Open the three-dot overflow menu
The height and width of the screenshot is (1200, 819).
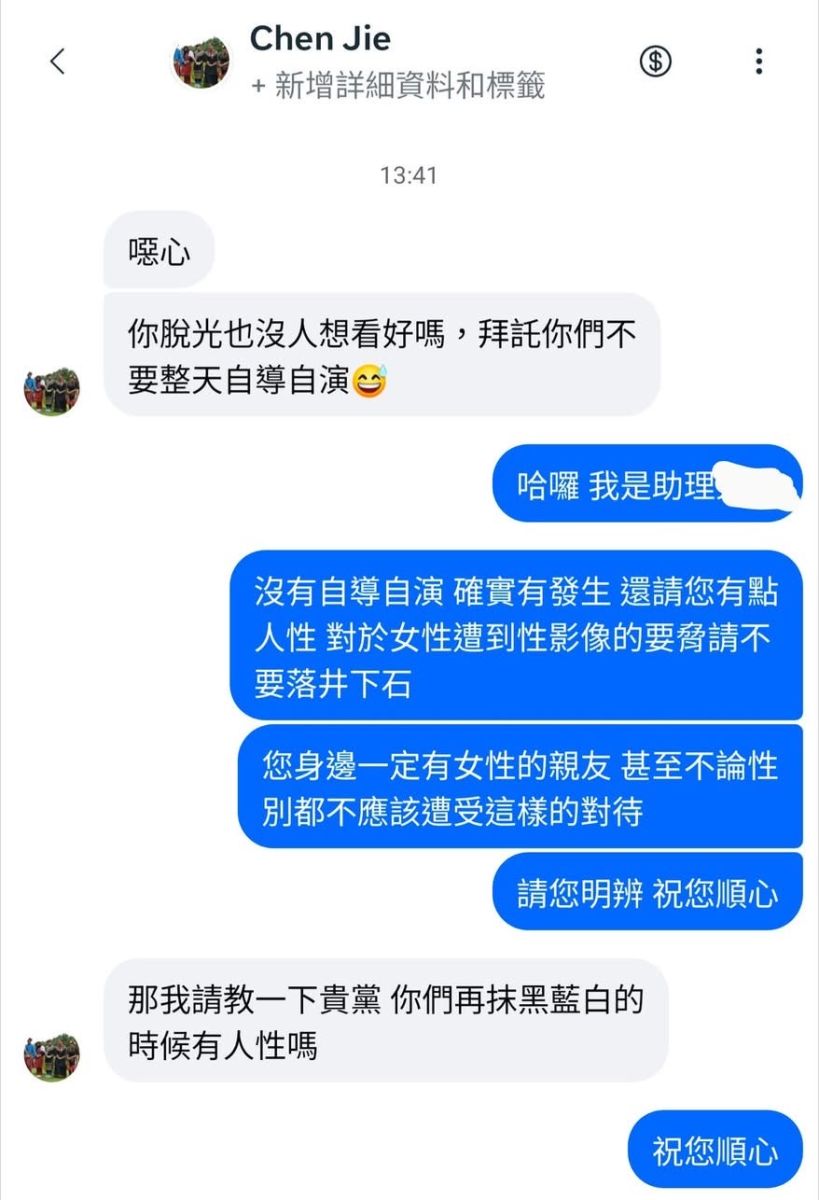tap(759, 62)
